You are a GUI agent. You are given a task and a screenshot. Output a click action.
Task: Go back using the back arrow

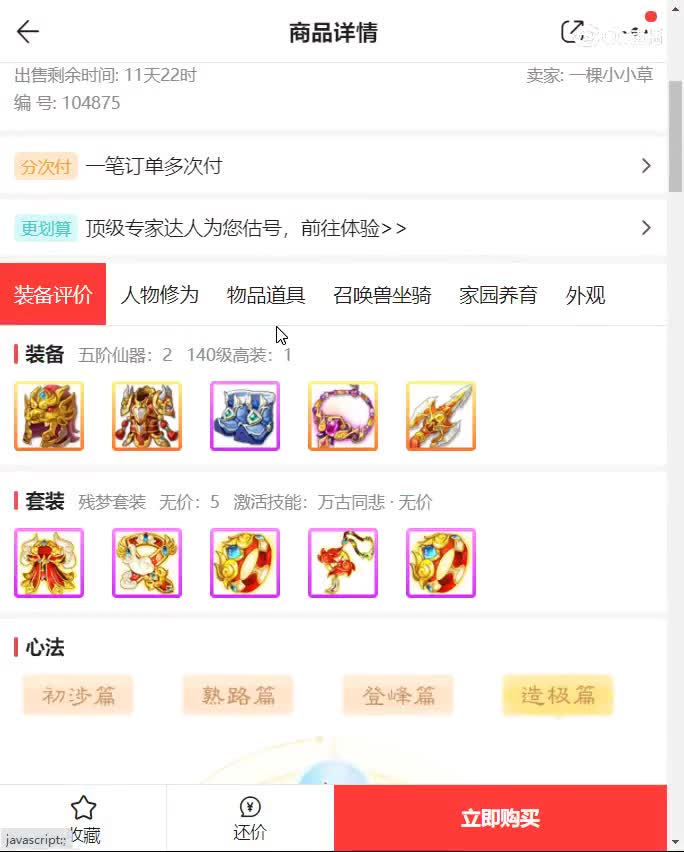[x=28, y=32]
